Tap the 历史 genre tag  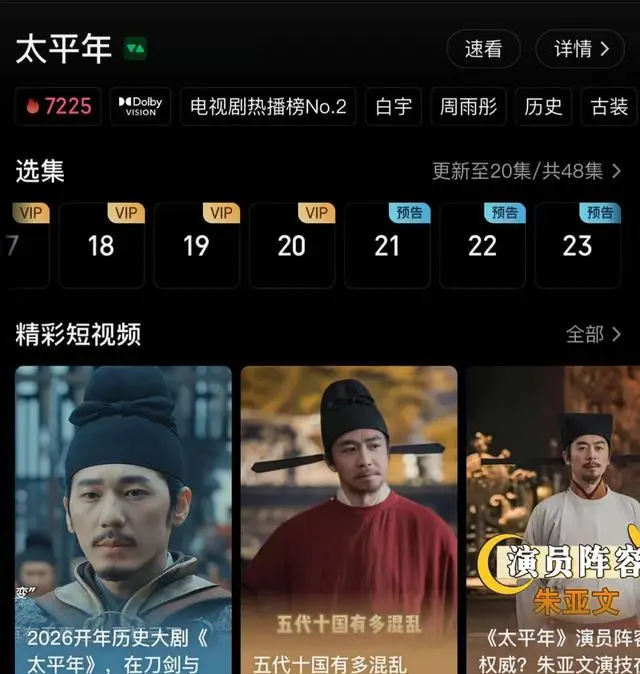click(x=543, y=107)
